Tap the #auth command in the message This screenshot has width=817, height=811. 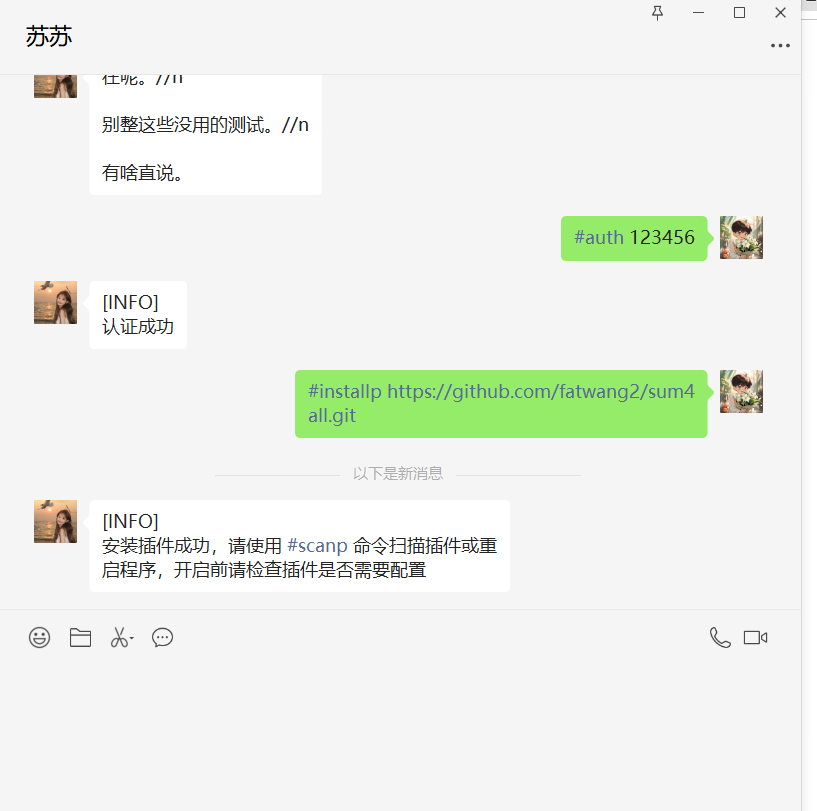pyautogui.click(x=598, y=238)
